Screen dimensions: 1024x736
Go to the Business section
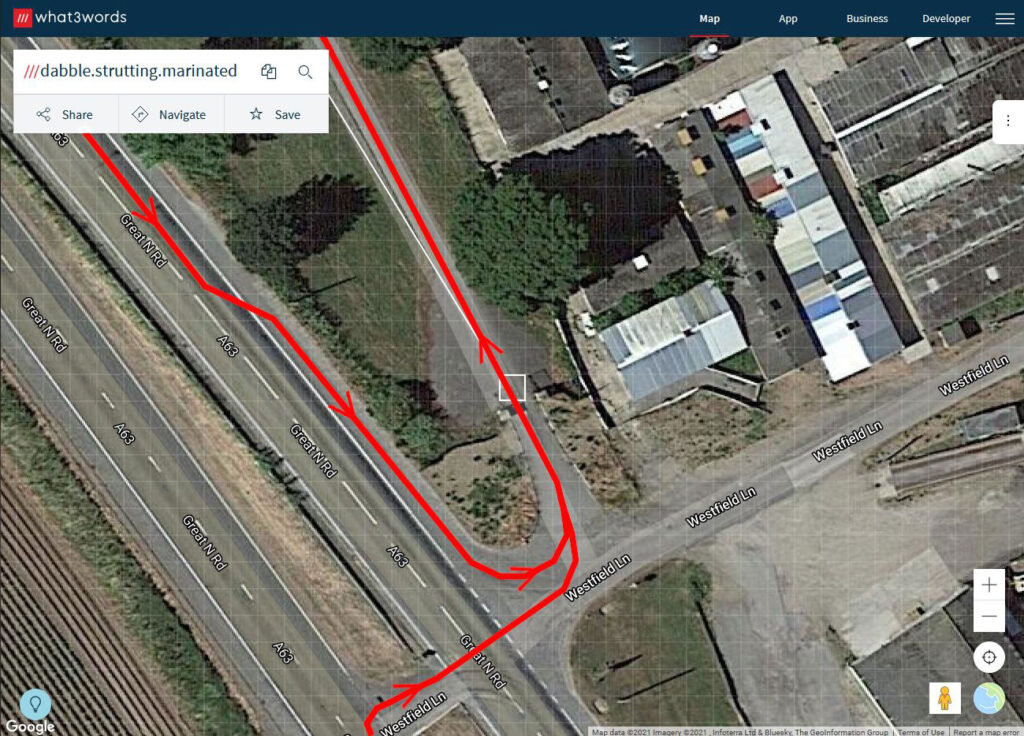[867, 19]
